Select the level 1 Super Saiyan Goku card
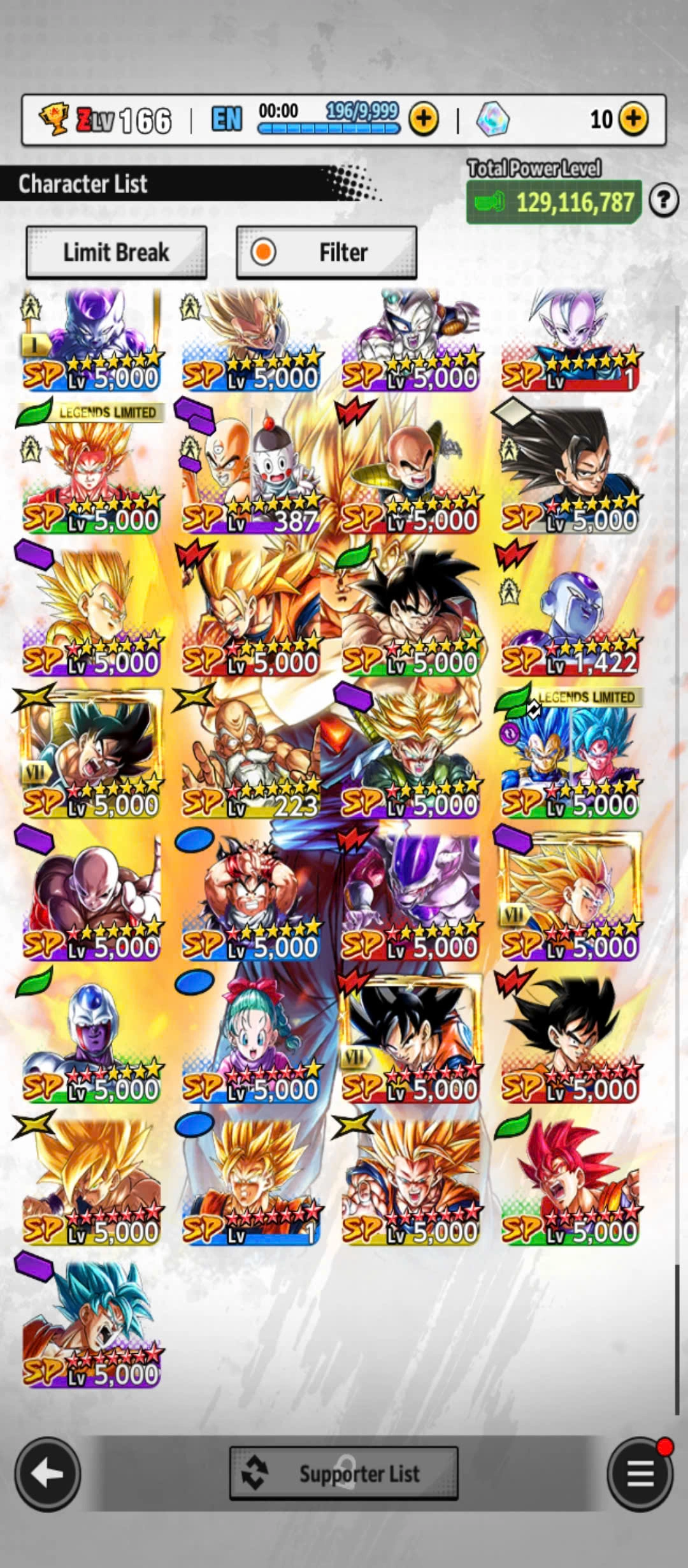 251,1181
